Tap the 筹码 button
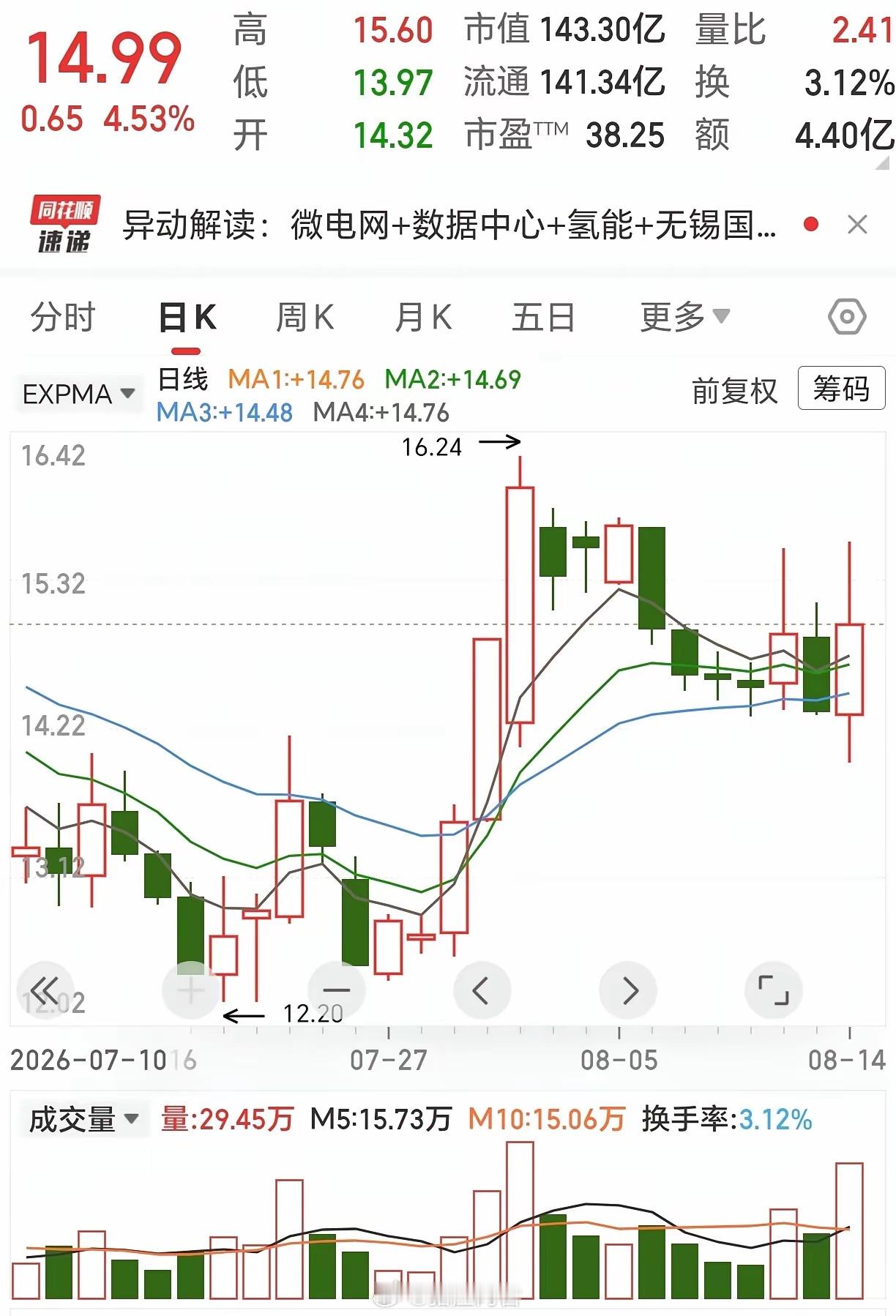This screenshot has height=1316, width=896. (841, 389)
